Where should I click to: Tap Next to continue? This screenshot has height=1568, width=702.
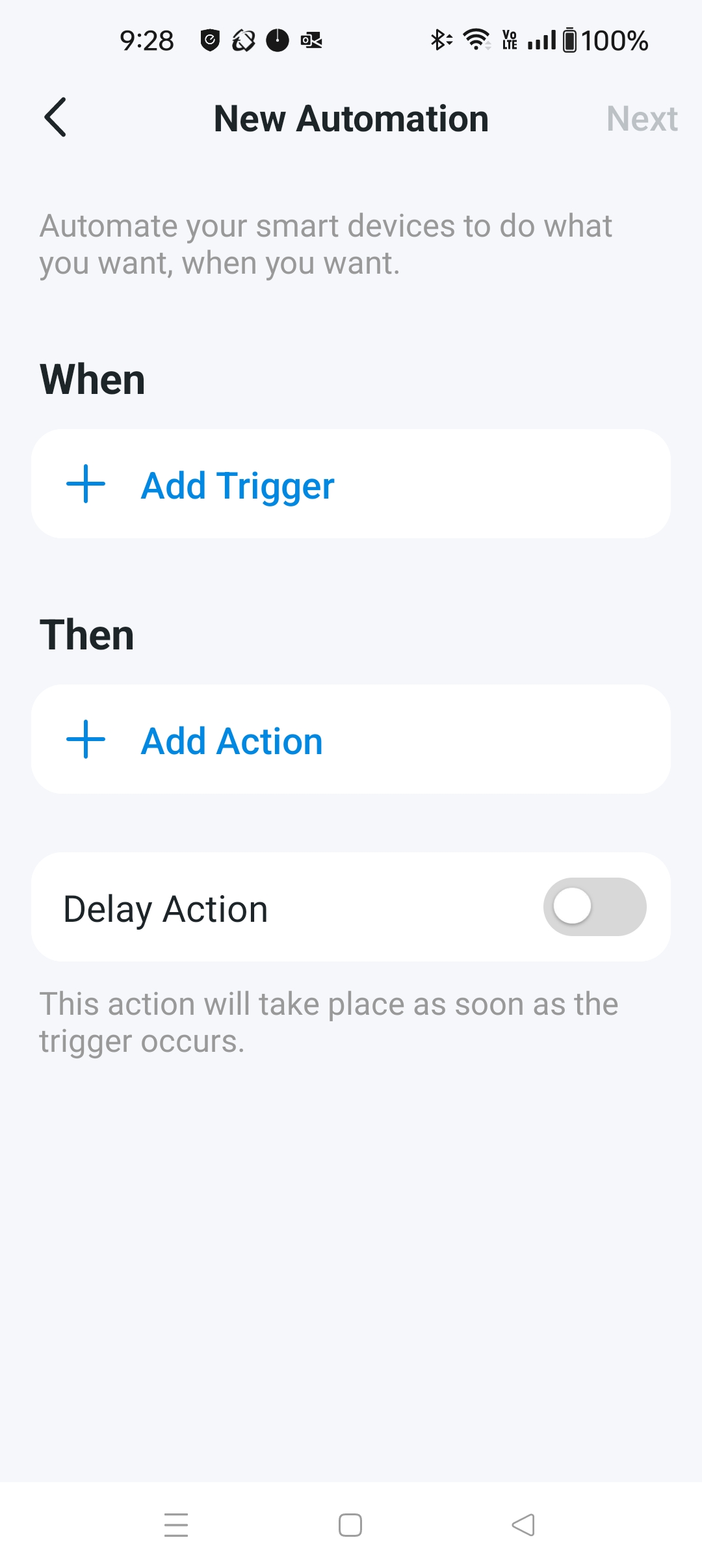tap(642, 119)
